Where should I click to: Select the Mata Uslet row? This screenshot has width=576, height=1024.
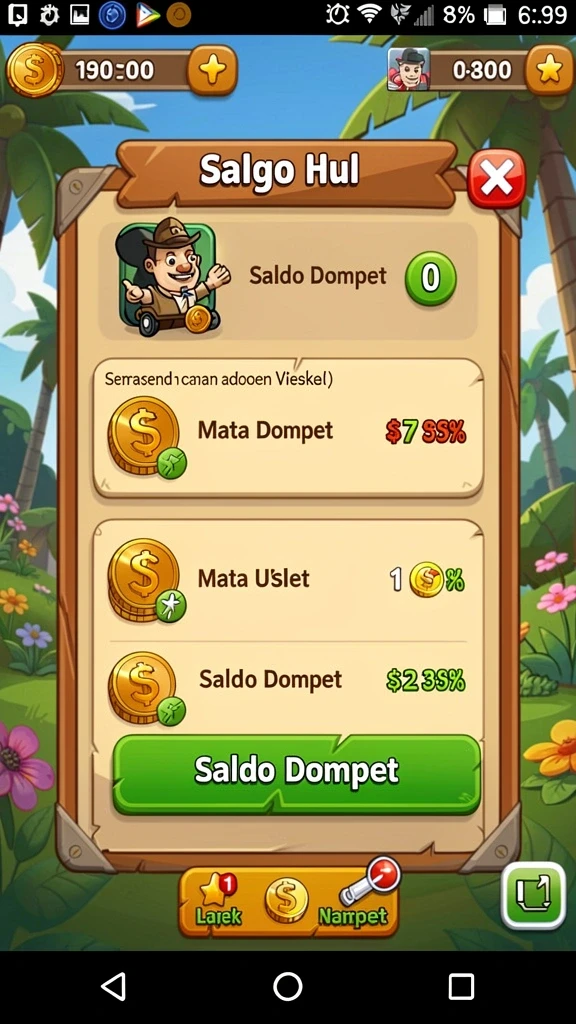pos(288,579)
